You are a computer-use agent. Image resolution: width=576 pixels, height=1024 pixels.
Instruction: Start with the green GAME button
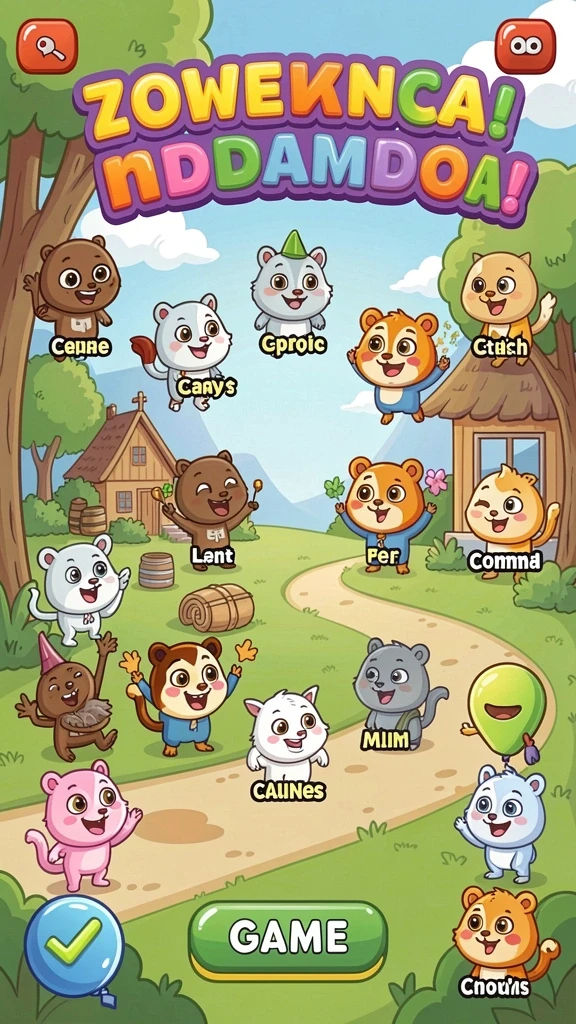pos(288,940)
